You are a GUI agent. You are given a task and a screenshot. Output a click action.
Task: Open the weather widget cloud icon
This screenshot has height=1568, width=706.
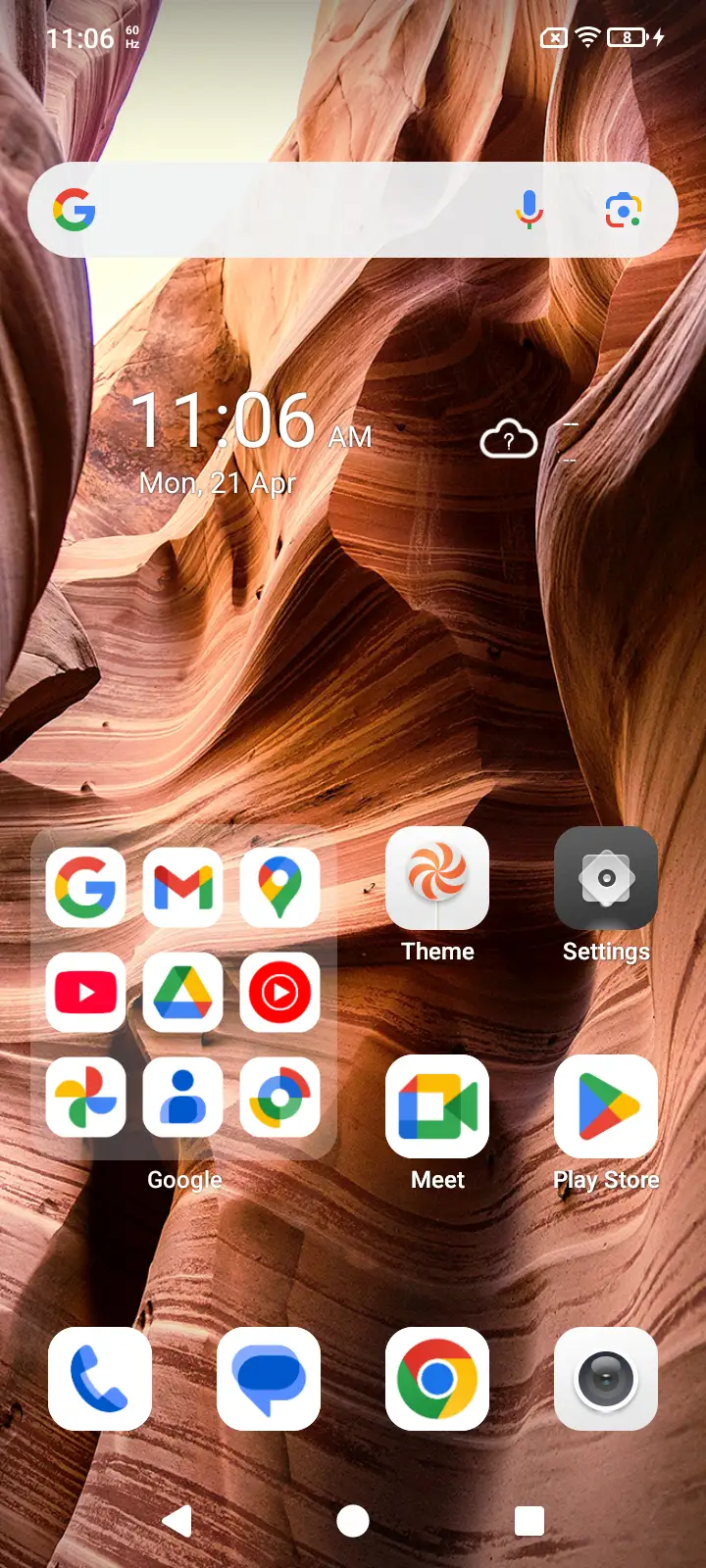tap(508, 440)
